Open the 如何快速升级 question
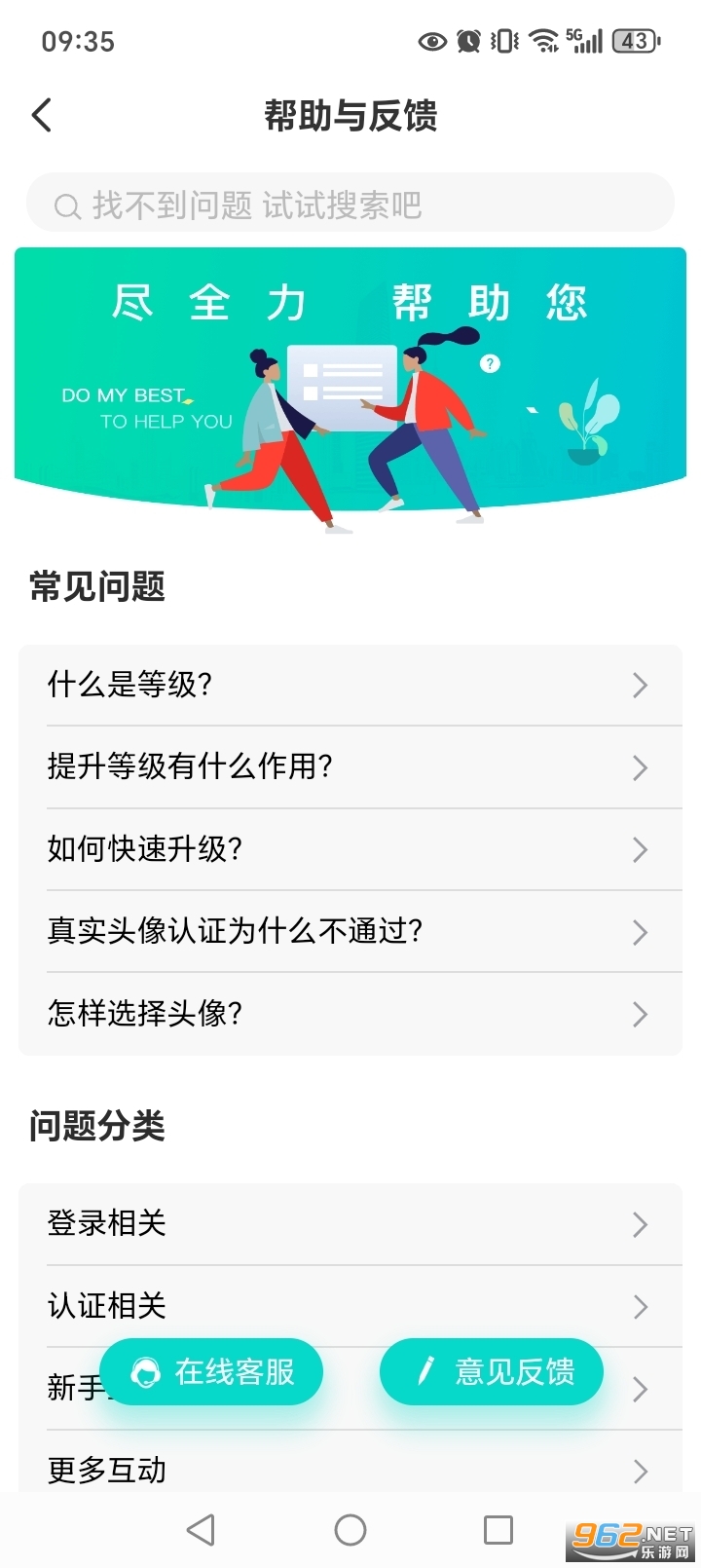This screenshot has height=1568, width=701. pyautogui.click(x=350, y=849)
